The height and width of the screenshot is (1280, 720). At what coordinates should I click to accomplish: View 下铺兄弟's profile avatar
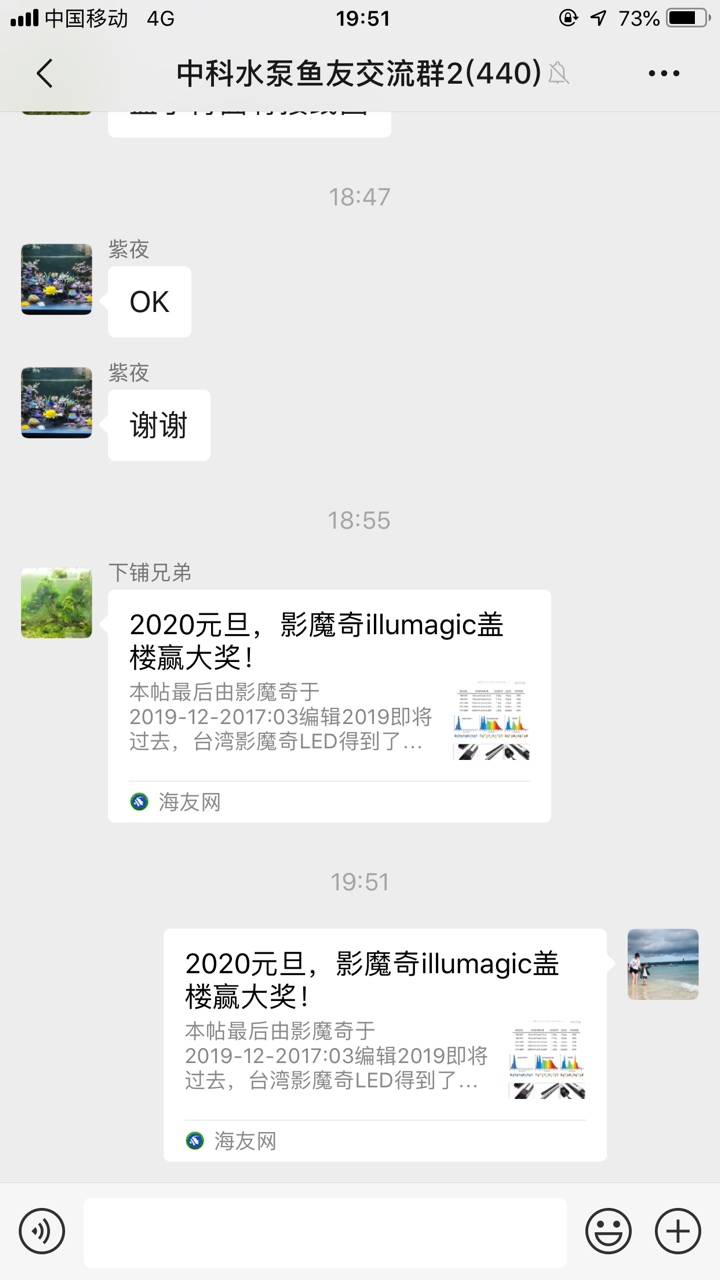57,603
